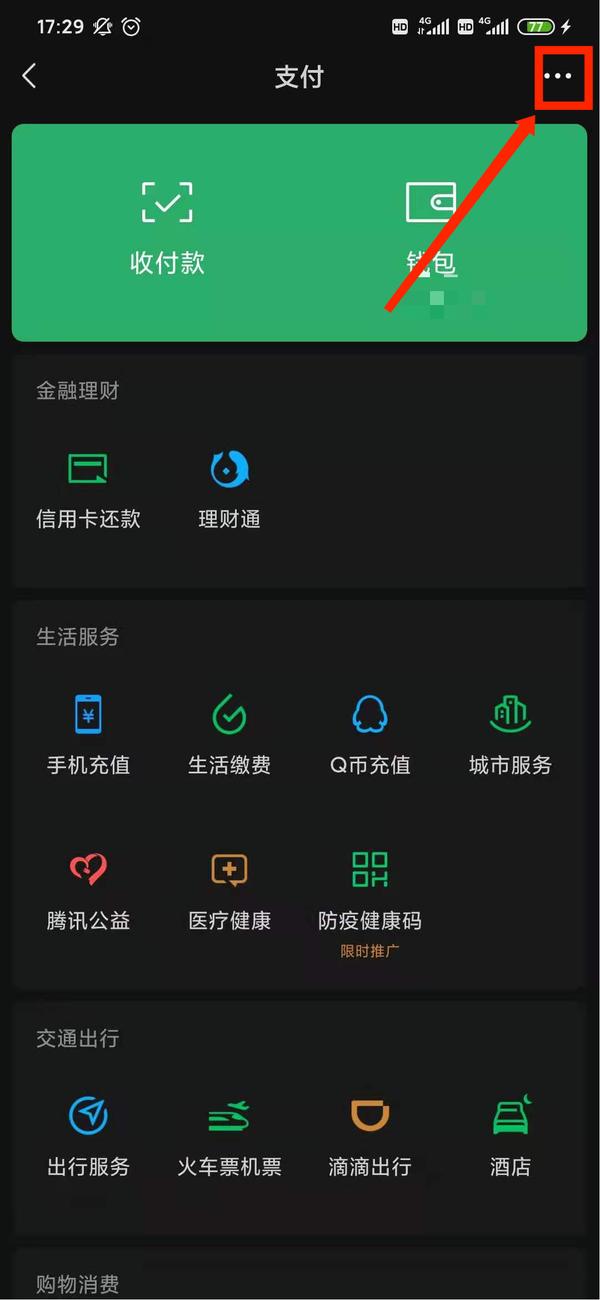Select 酒店 hotel booking

510,1136
